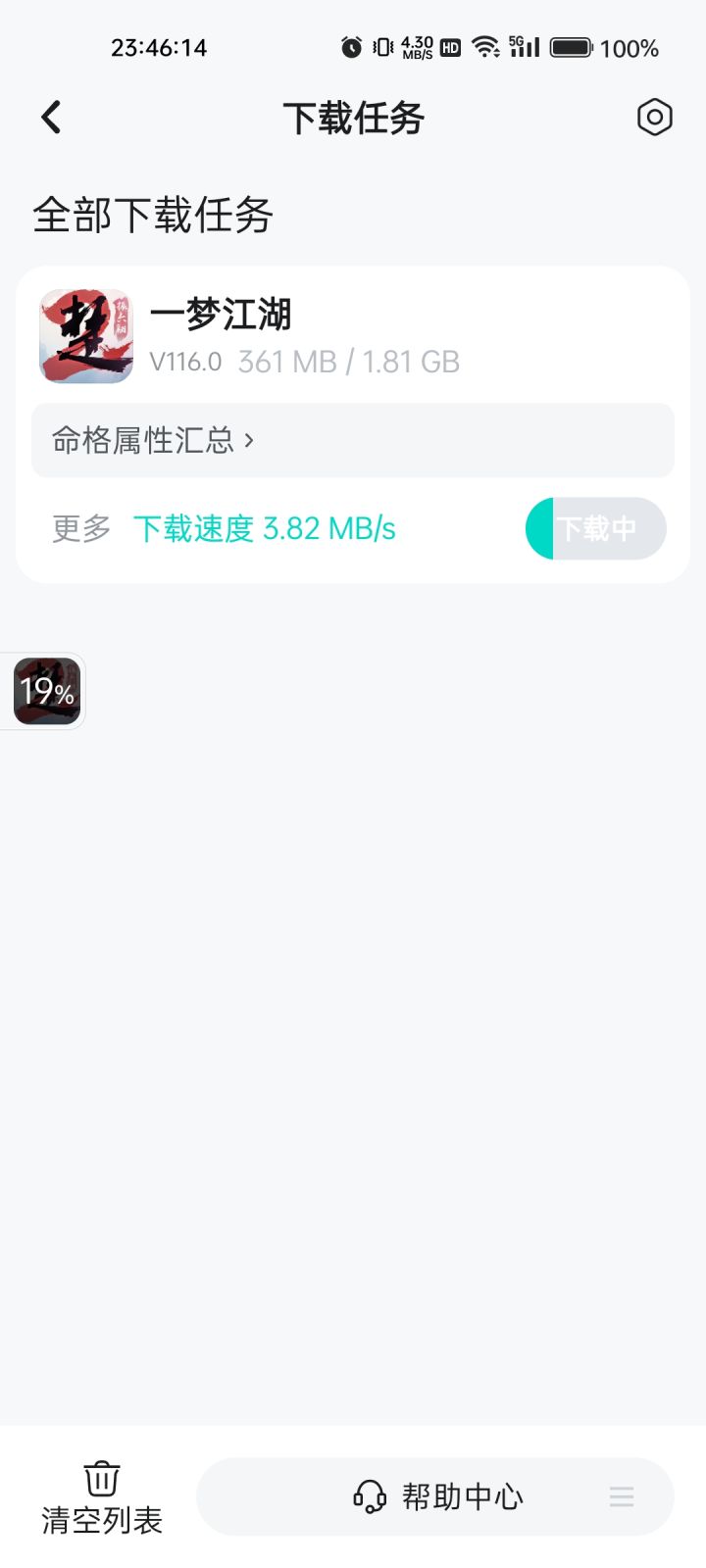Open the floating 19% download bubble
The height and width of the screenshot is (1568, 706).
click(x=46, y=691)
